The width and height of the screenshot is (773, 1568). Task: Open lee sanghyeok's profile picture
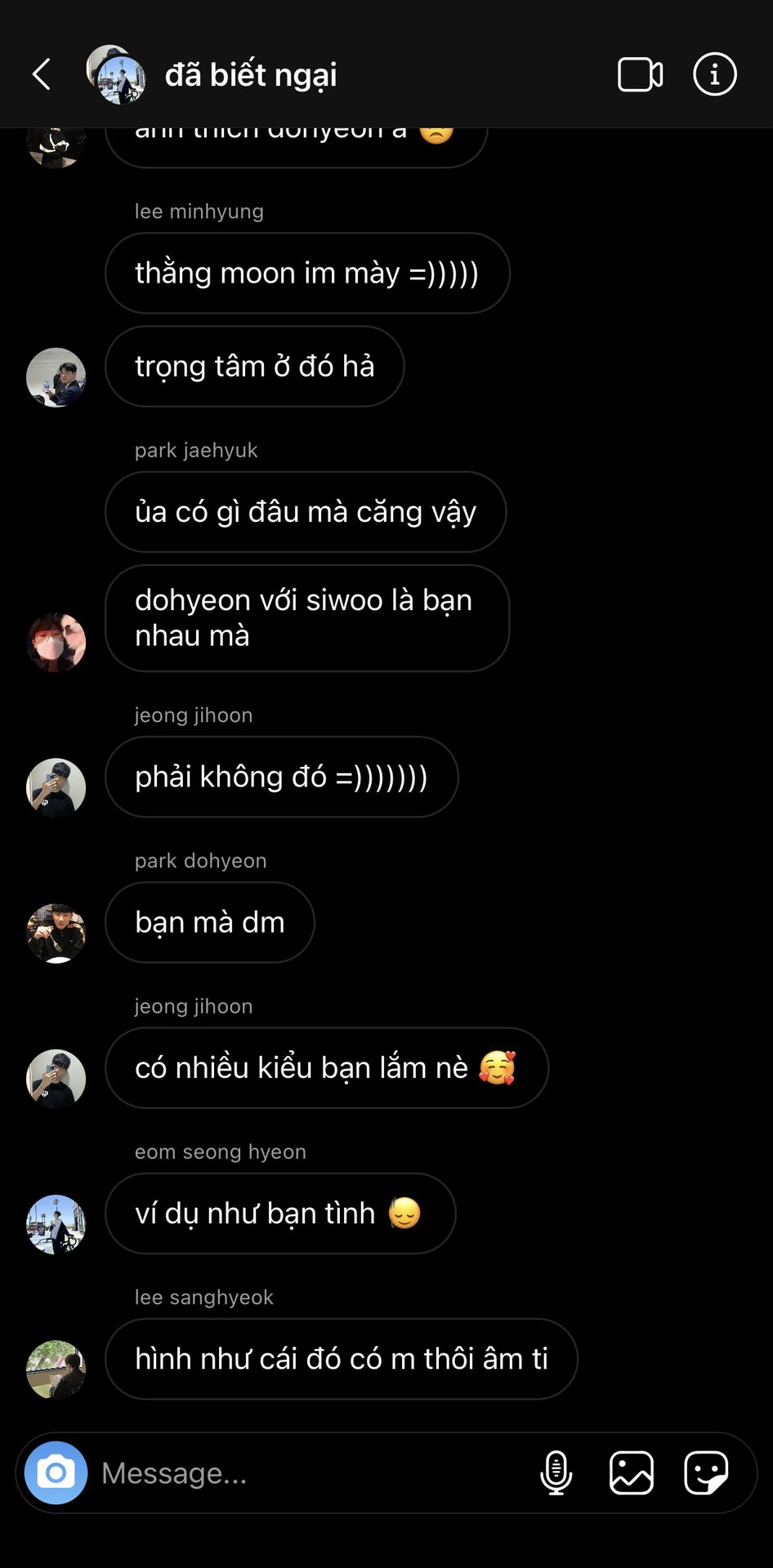[x=56, y=1370]
